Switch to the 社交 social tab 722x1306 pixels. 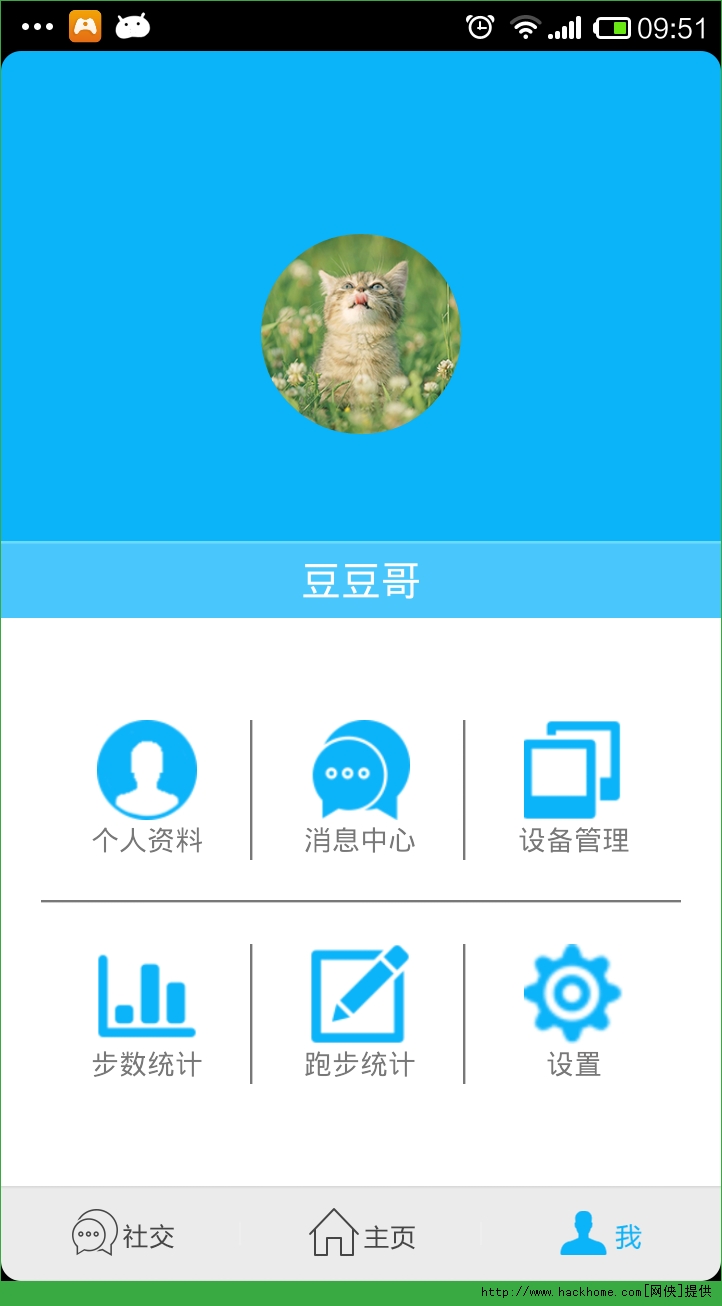click(122, 1235)
